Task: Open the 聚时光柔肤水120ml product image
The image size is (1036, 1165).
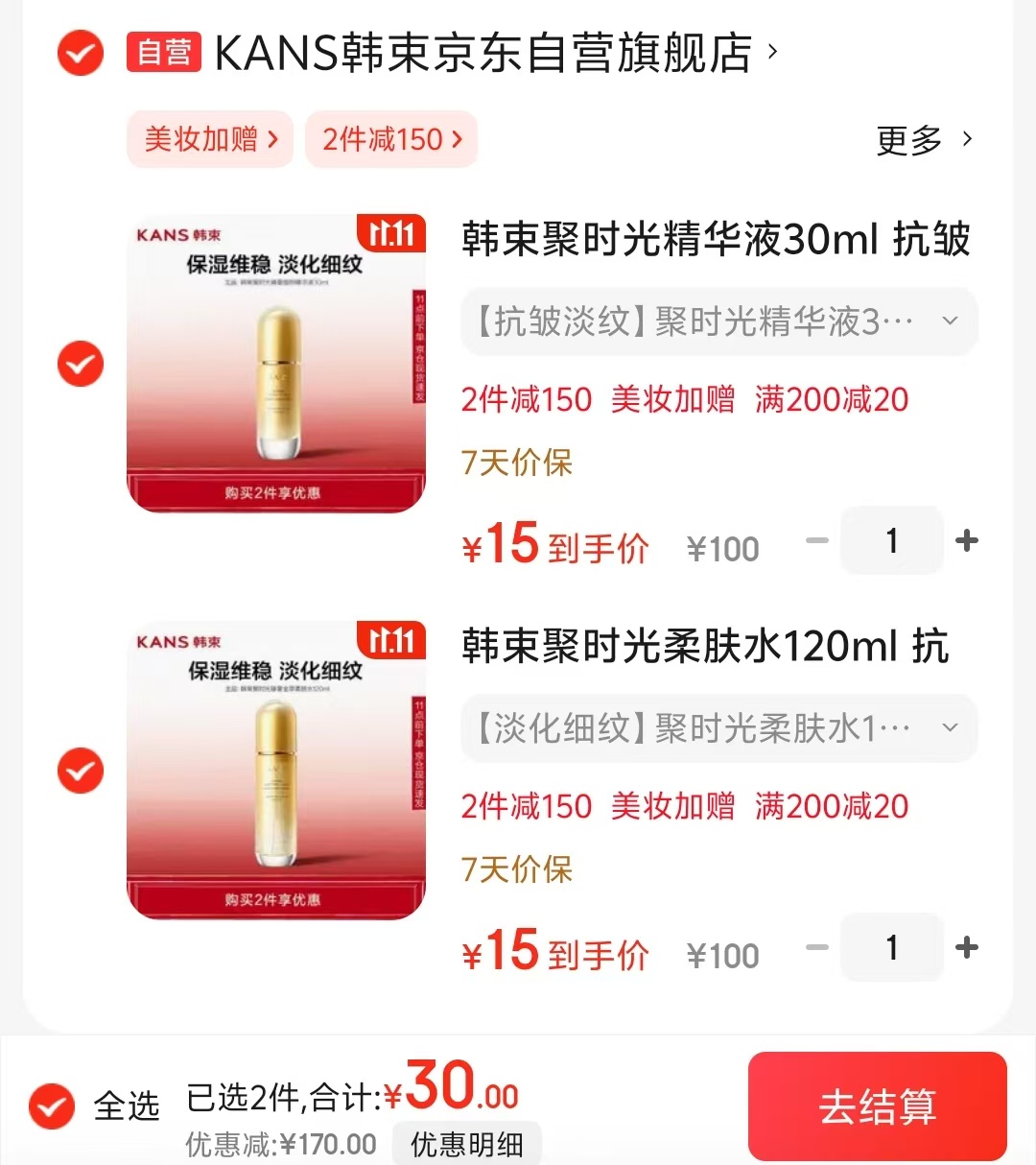Action: (x=276, y=771)
